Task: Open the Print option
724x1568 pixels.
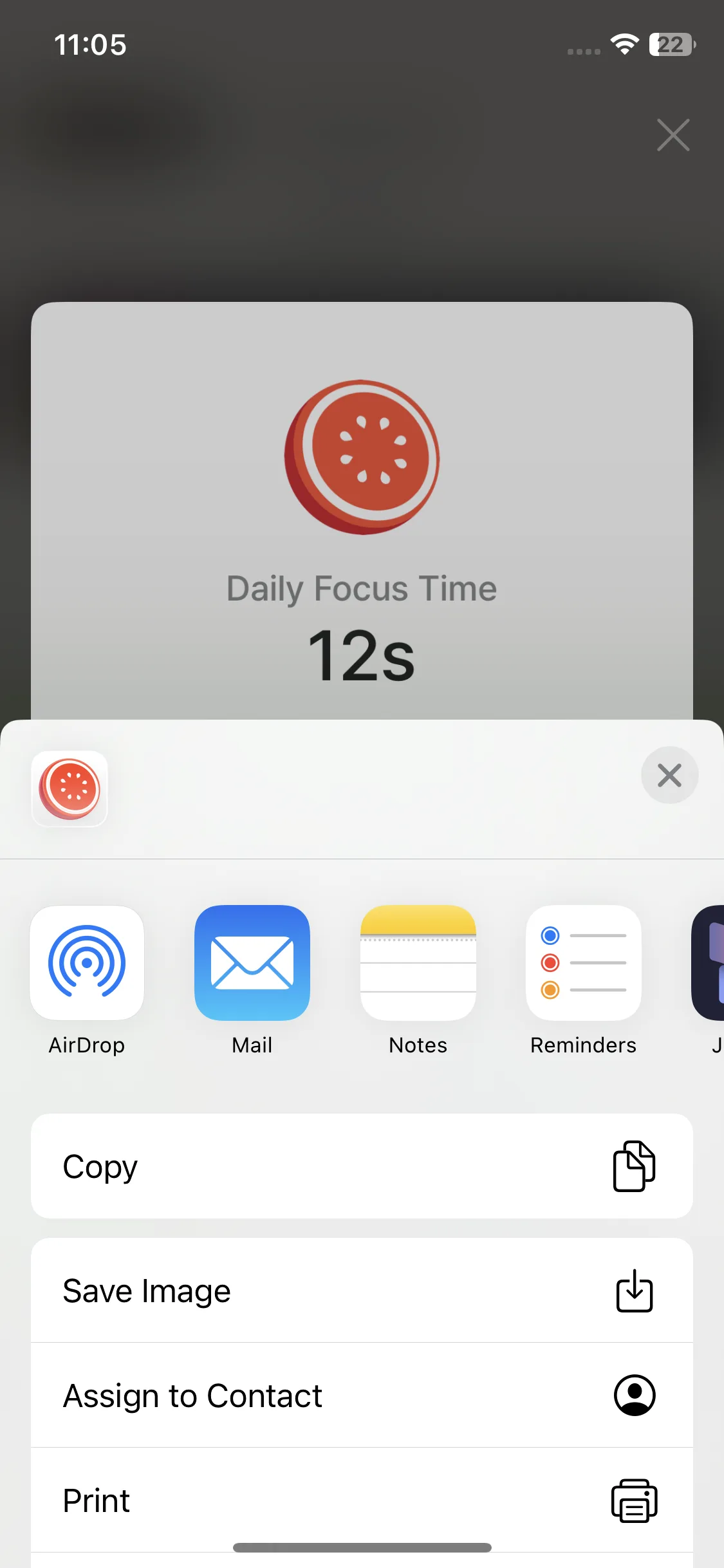Action: [x=362, y=1500]
